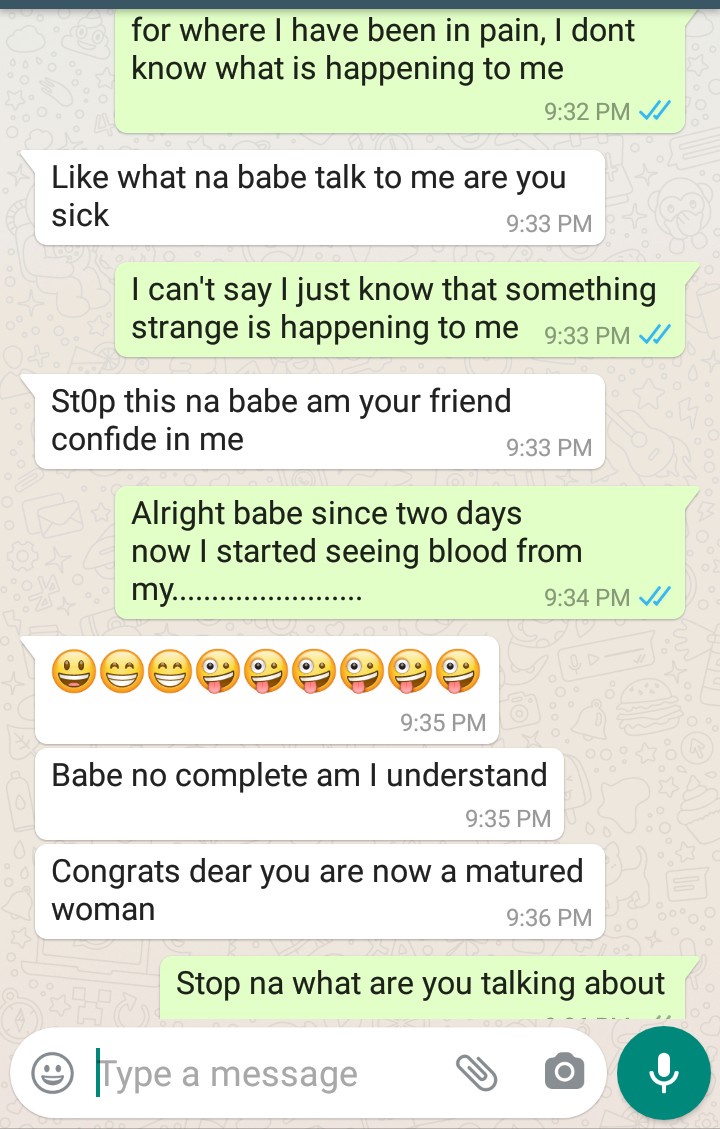Tap the microphone voice message button
This screenshot has height=1129, width=720.
point(664,1073)
